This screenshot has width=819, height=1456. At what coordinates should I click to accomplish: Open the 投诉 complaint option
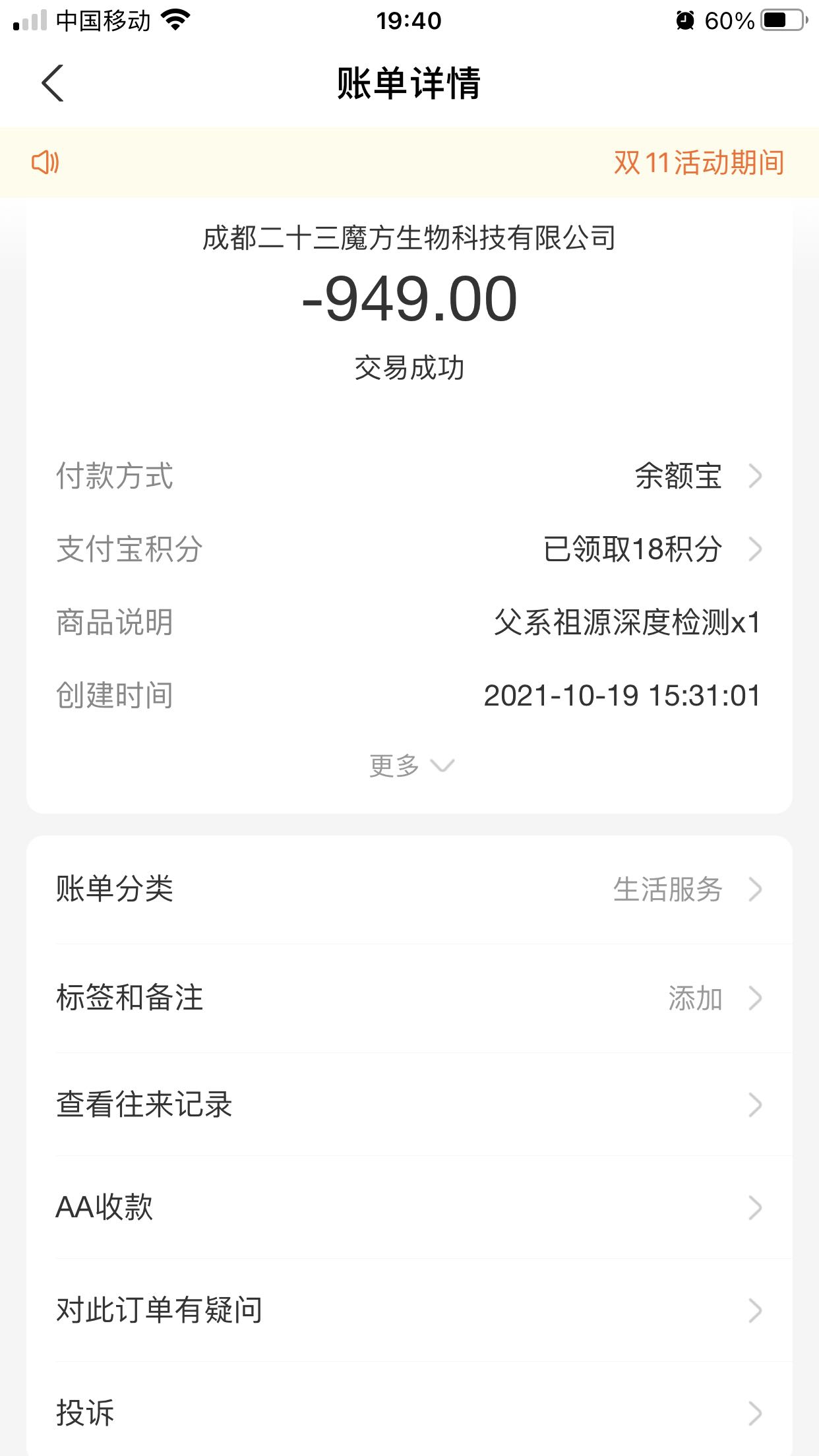pos(409,1411)
